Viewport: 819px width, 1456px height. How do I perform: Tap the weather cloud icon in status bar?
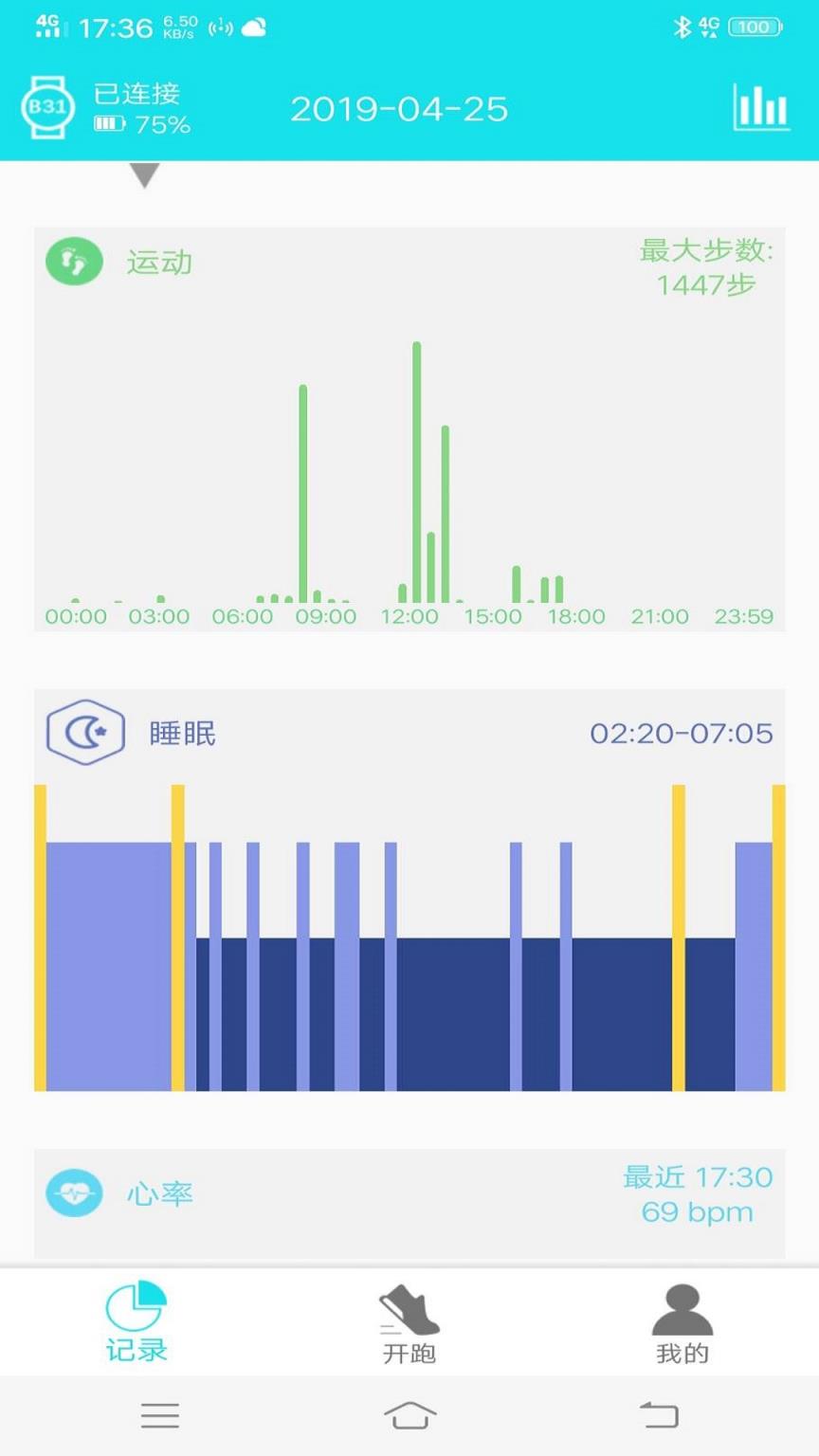[x=253, y=26]
